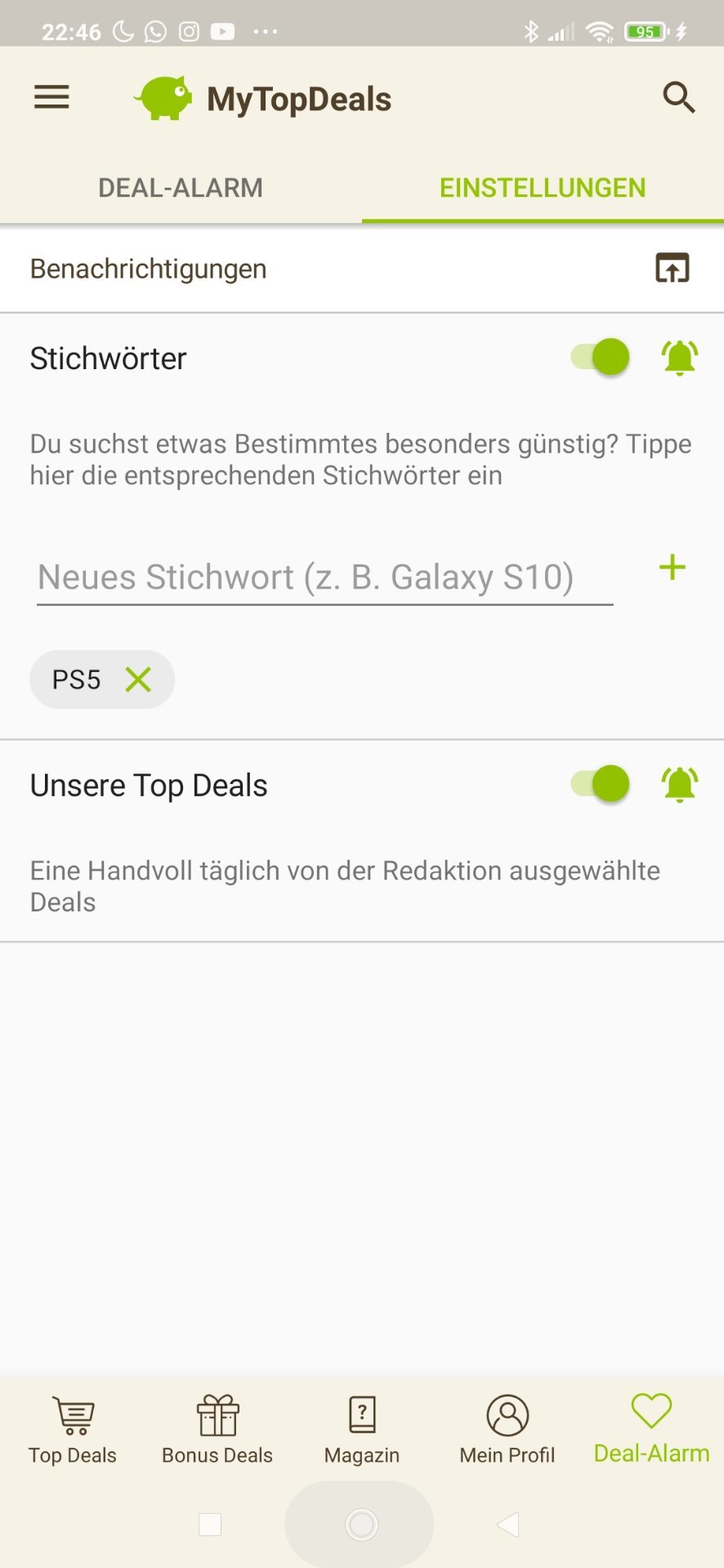Toggle the Stichwörter switch off

pyautogui.click(x=601, y=358)
